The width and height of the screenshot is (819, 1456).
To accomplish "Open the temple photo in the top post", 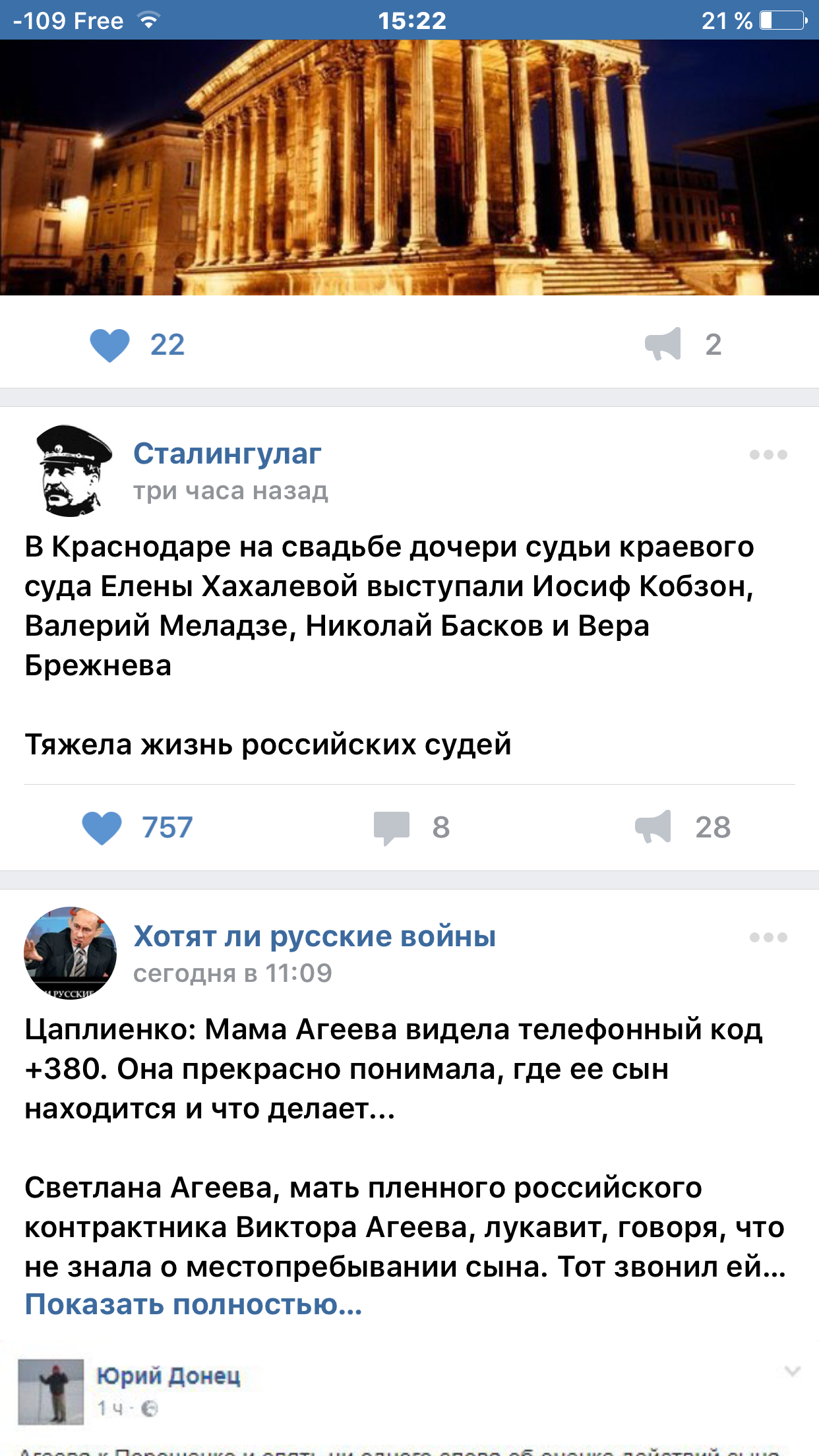I will 409,168.
